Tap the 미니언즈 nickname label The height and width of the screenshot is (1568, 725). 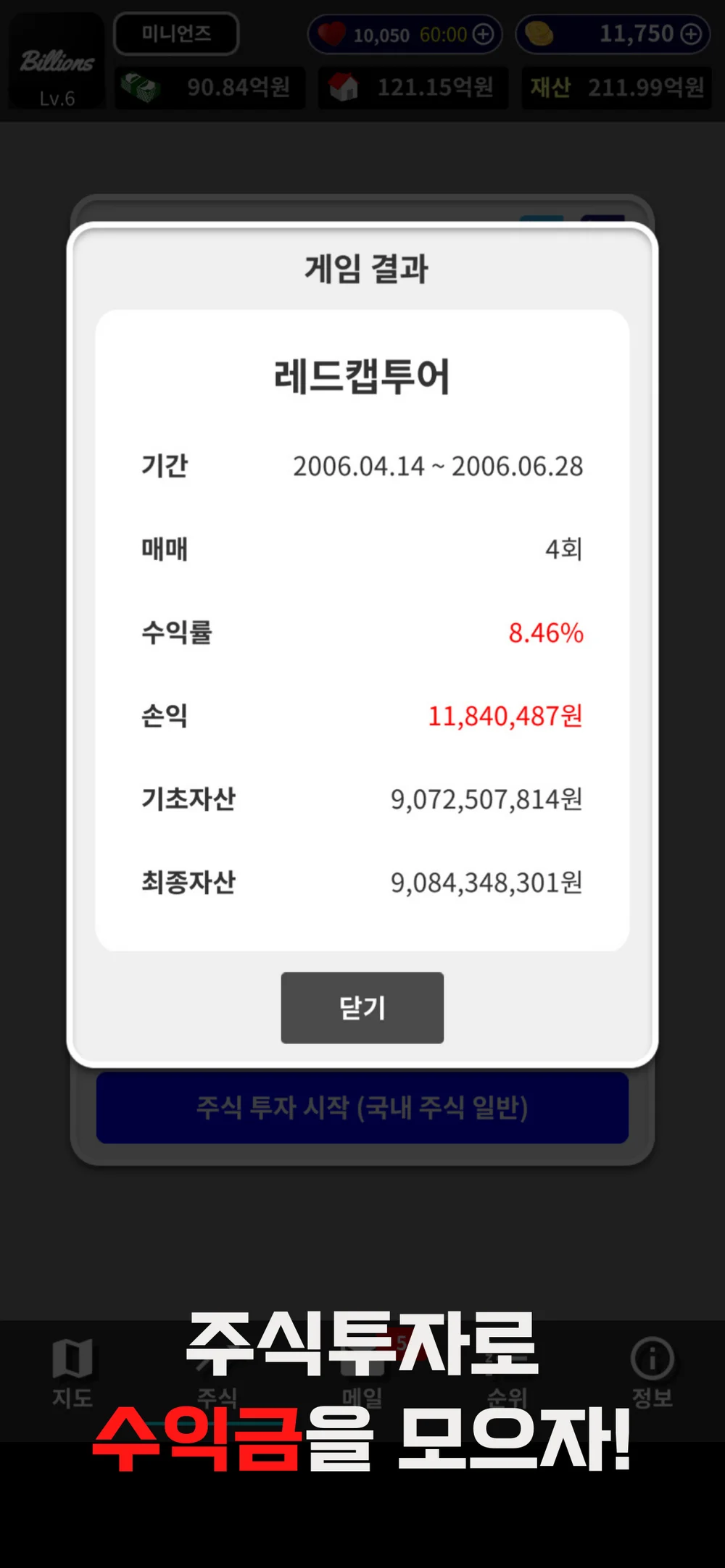pos(176,33)
